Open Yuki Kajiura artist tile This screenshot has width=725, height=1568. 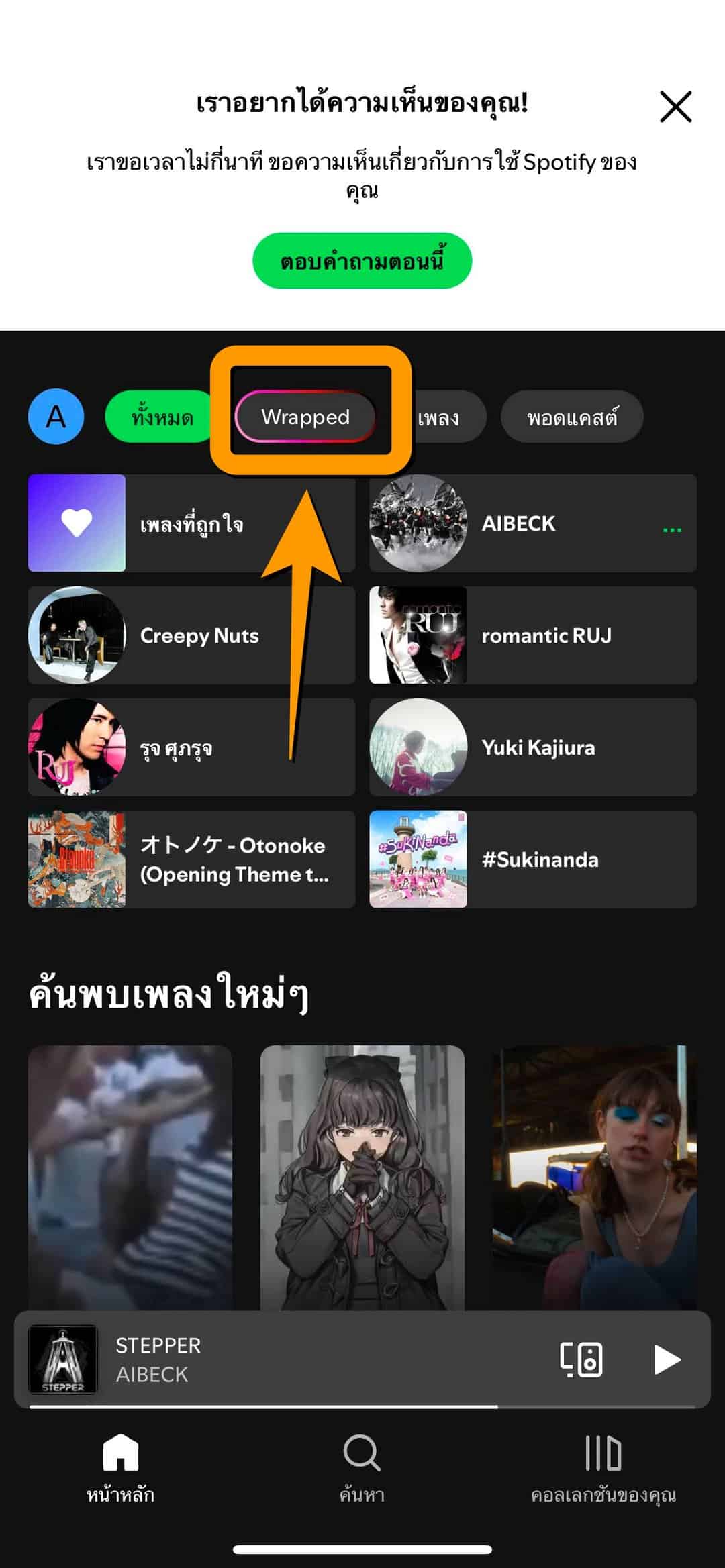532,747
